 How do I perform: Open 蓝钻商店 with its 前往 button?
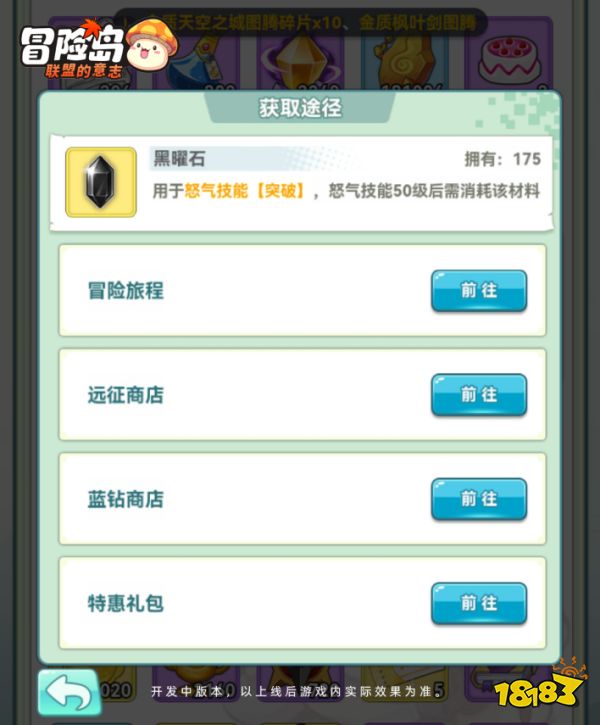(x=478, y=499)
